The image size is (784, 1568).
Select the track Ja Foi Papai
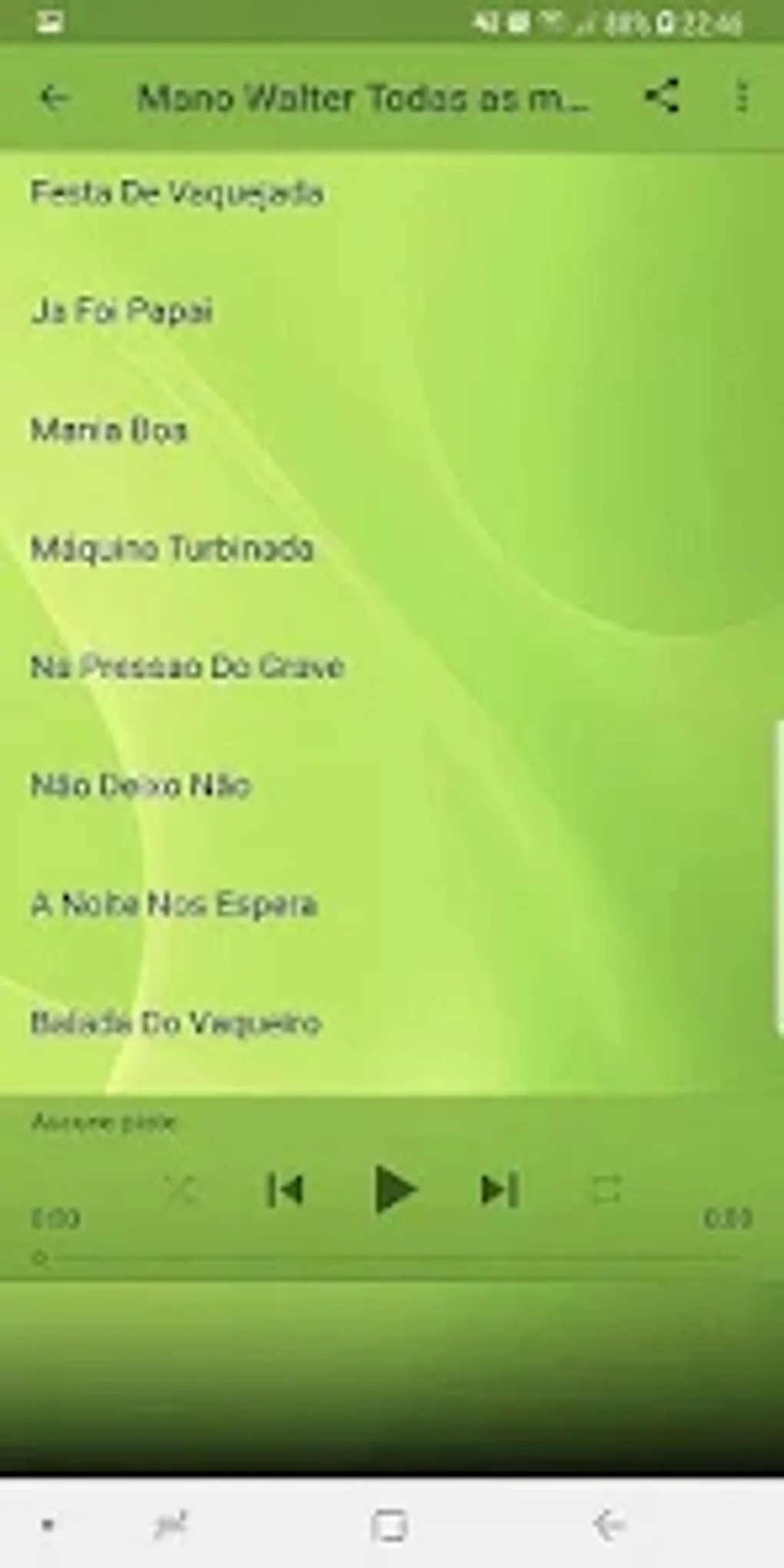121,312
